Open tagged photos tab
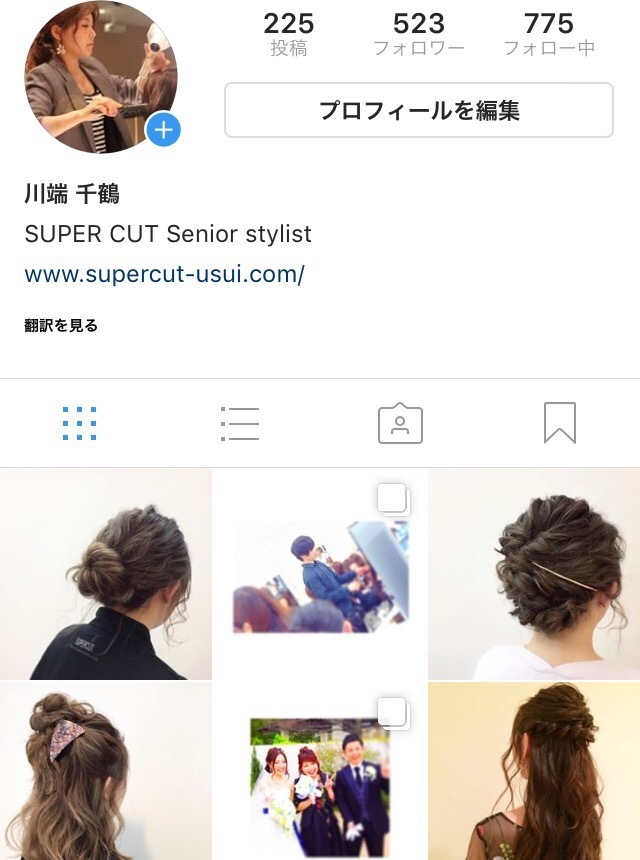 click(400, 424)
